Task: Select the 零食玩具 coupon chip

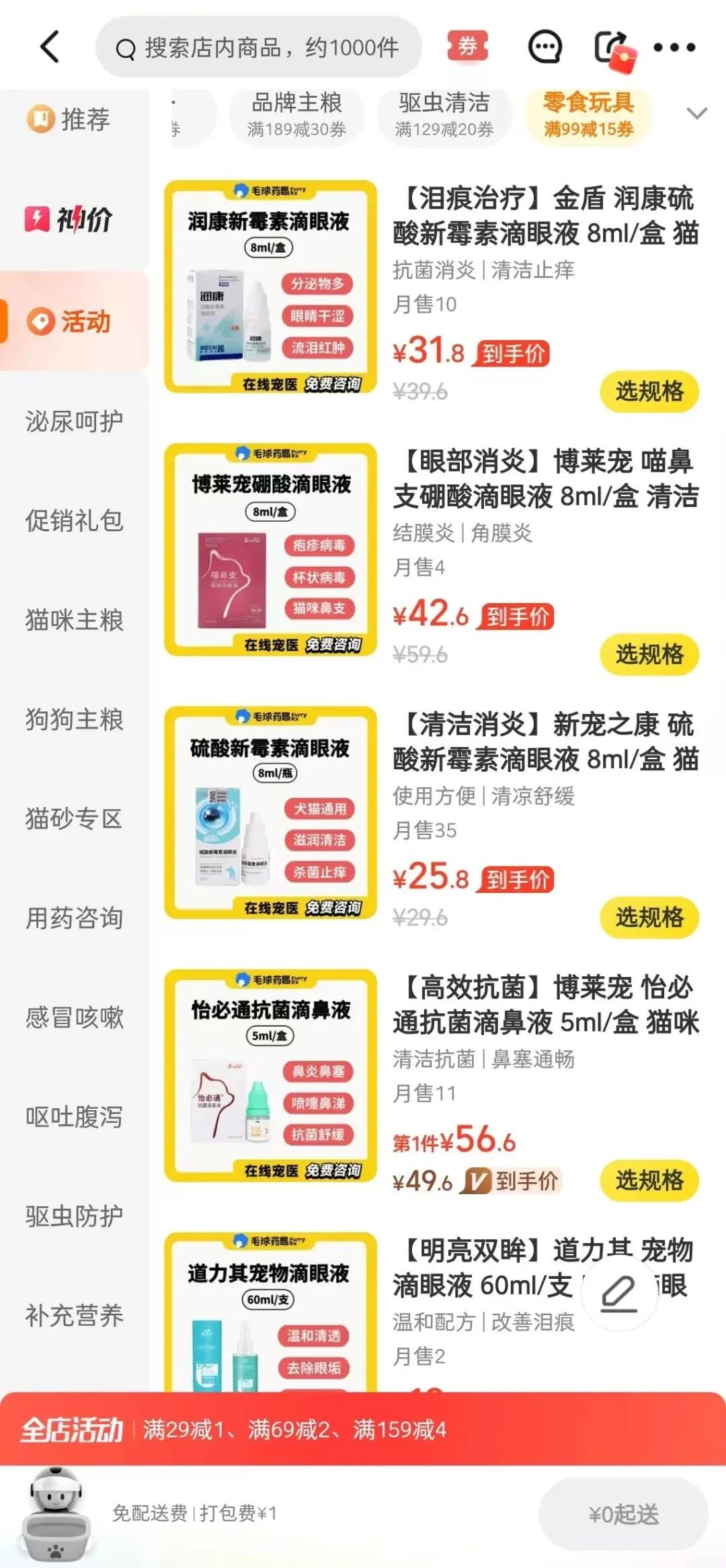Action: pos(588,114)
